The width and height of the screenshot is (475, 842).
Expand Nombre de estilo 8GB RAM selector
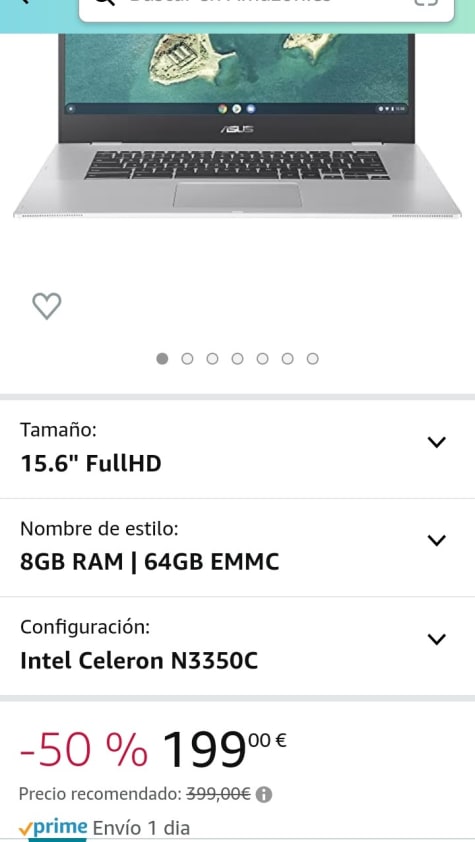point(237,547)
